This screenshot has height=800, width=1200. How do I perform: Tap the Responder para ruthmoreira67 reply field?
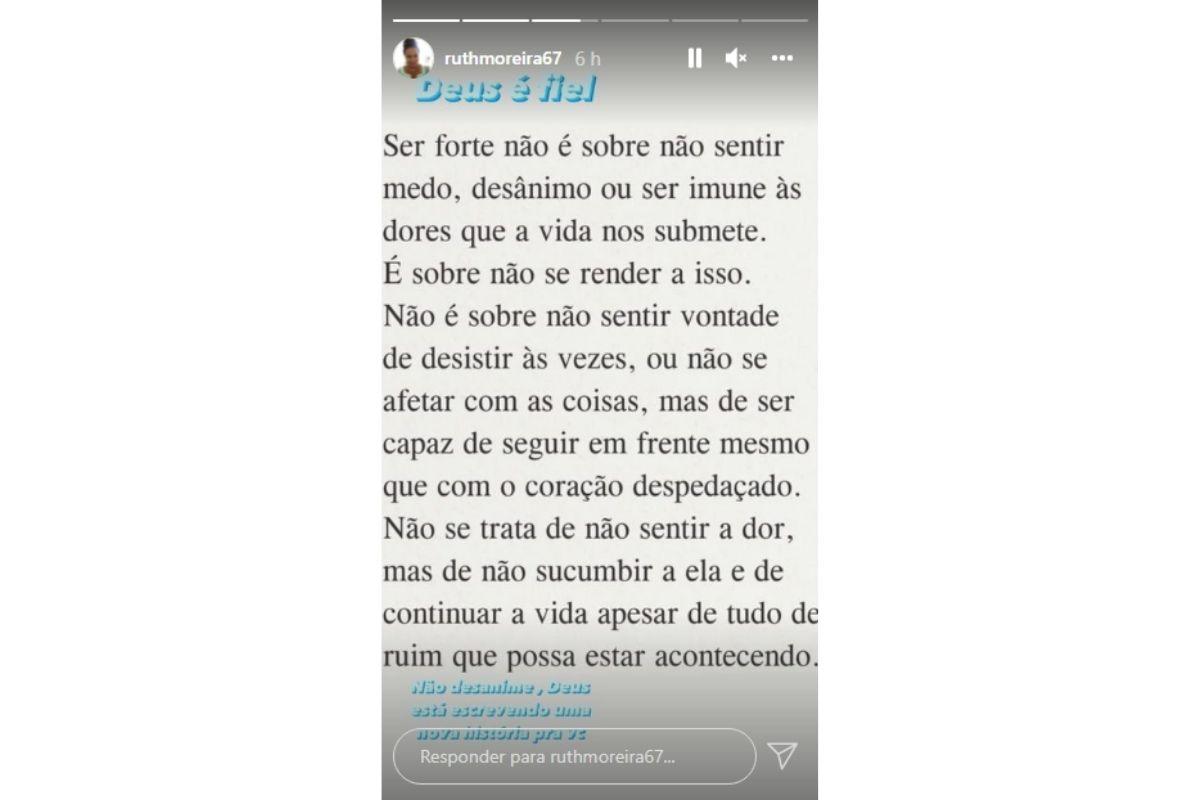coord(573,756)
